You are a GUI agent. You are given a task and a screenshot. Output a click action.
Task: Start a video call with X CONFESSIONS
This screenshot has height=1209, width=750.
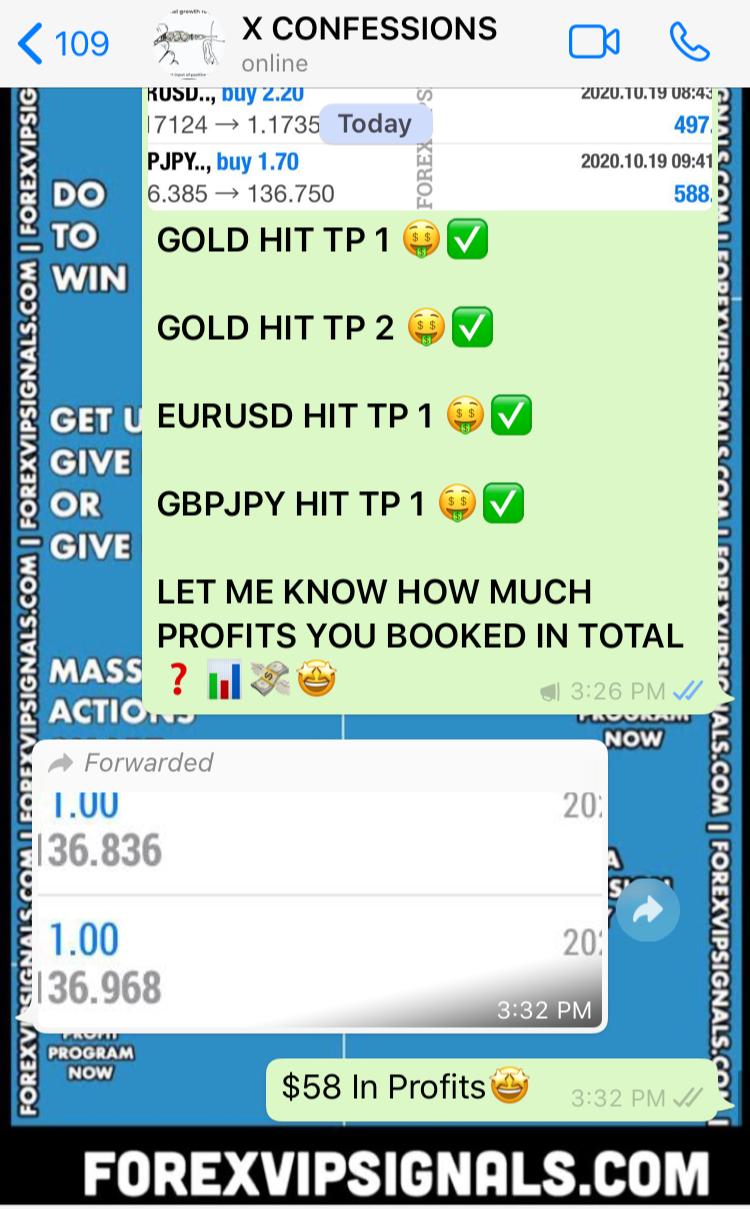[594, 43]
